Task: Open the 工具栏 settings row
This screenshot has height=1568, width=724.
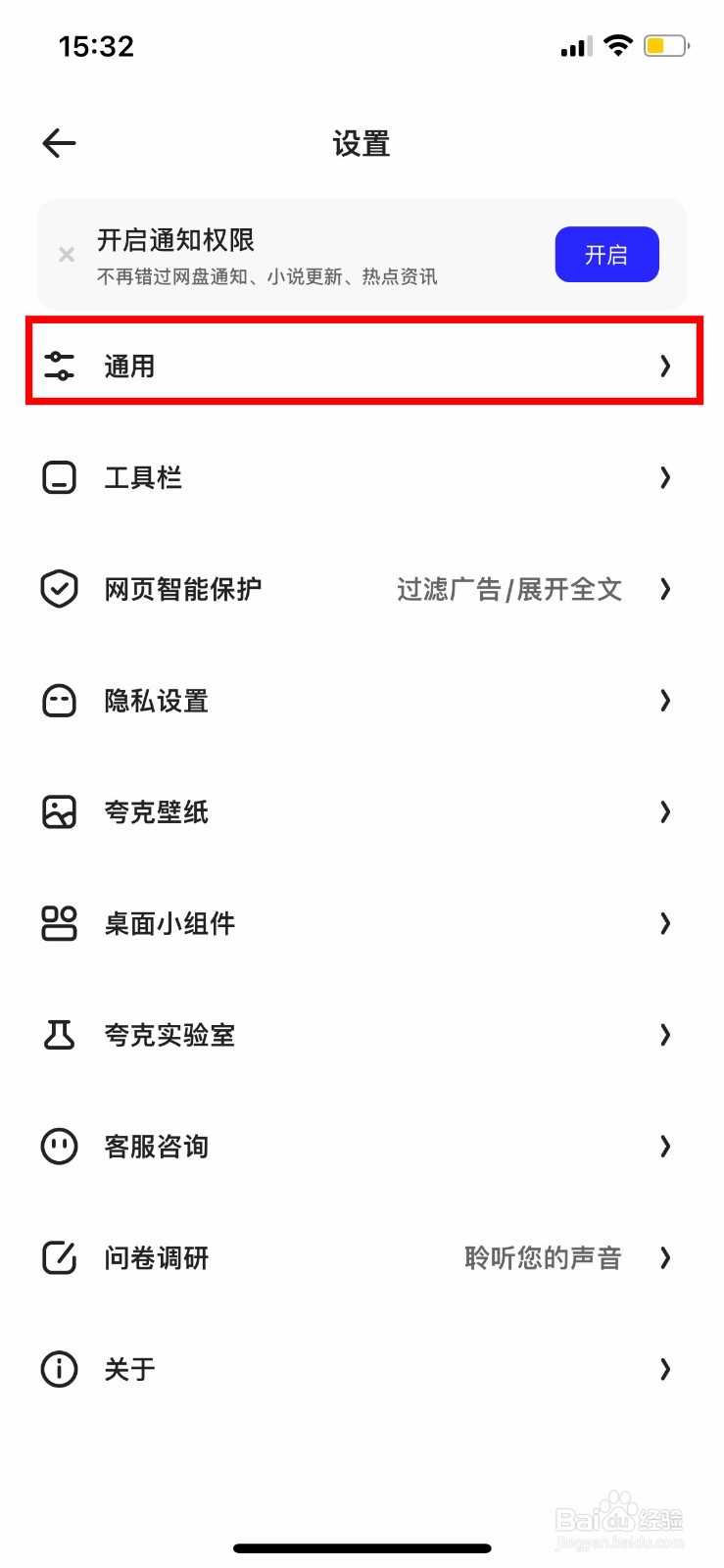Action: [x=362, y=478]
